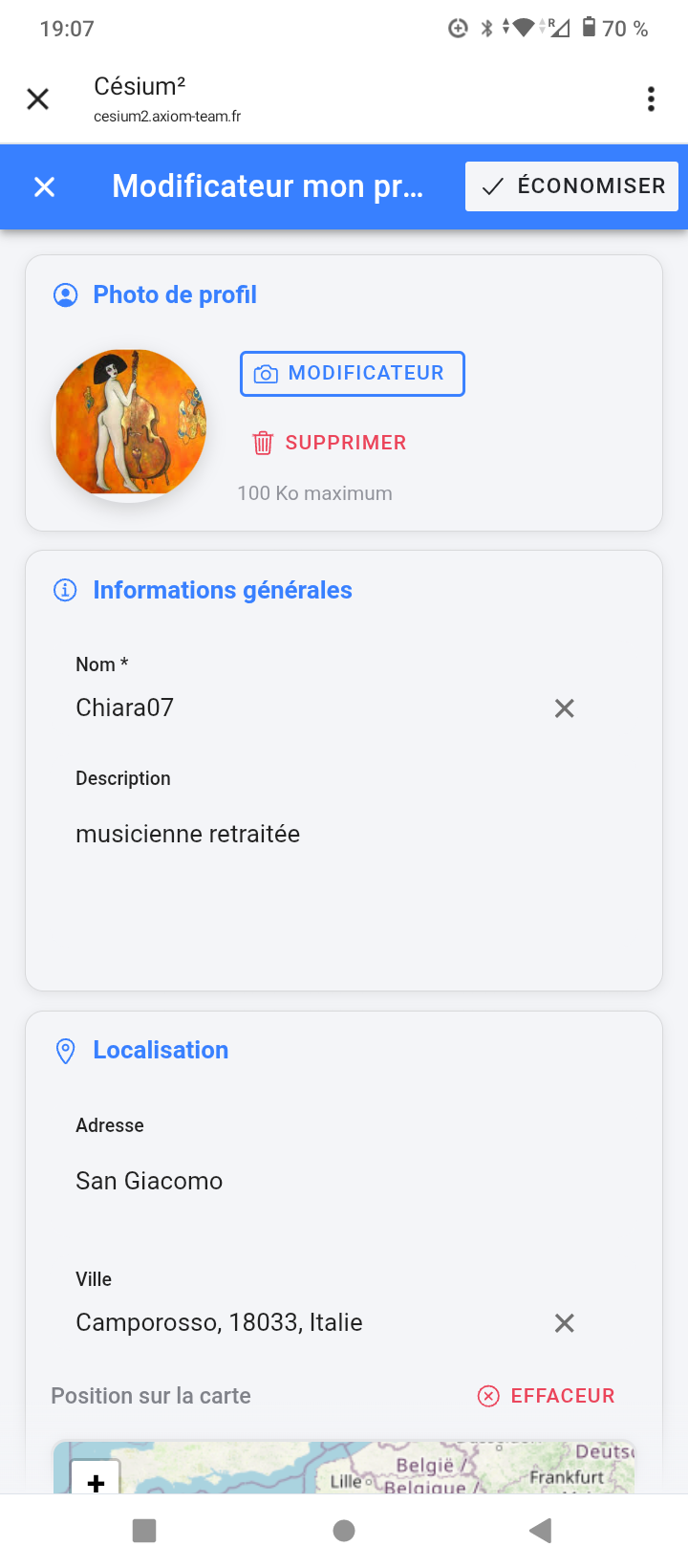The width and height of the screenshot is (688, 1568).
Task: Zoom in on the map
Action: tap(96, 1480)
